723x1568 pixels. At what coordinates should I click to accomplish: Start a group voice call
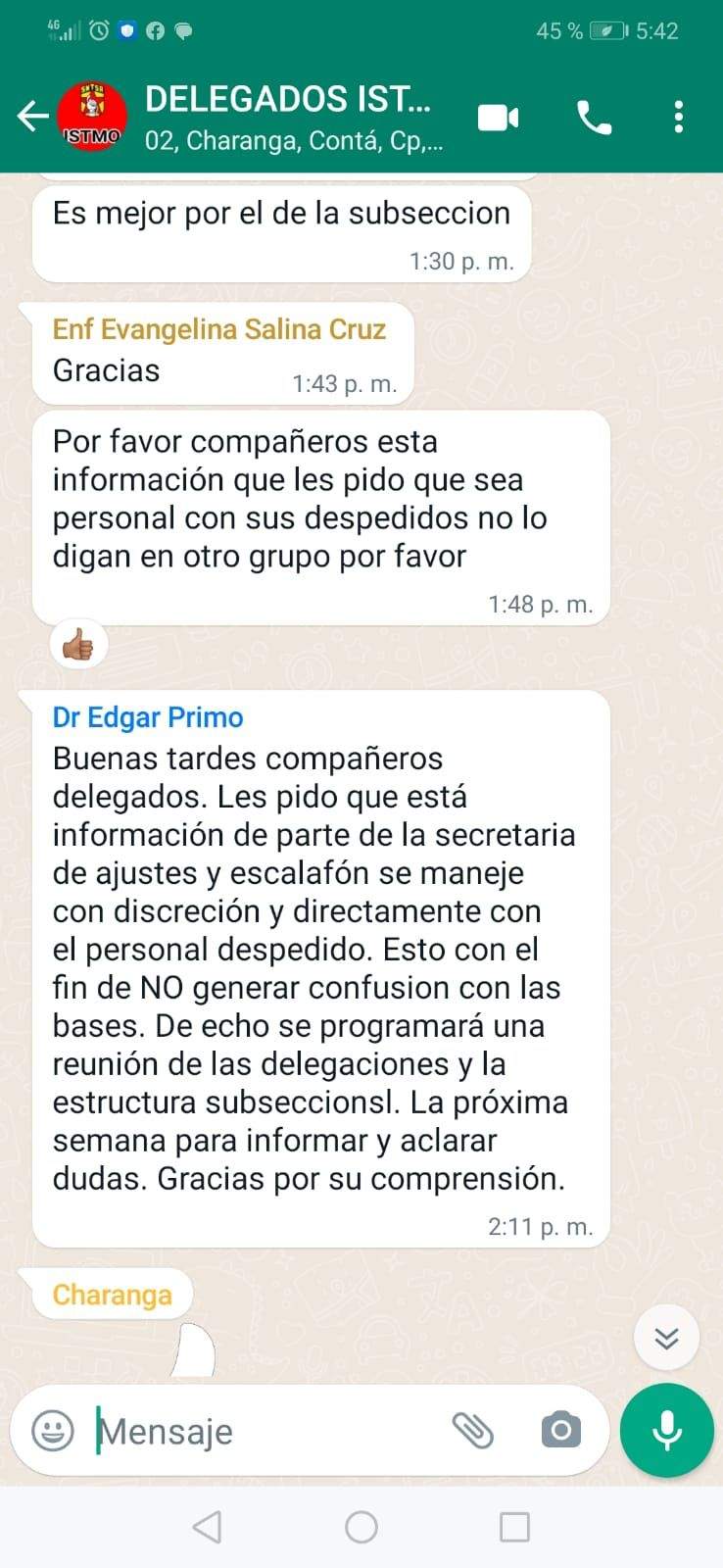click(x=594, y=118)
